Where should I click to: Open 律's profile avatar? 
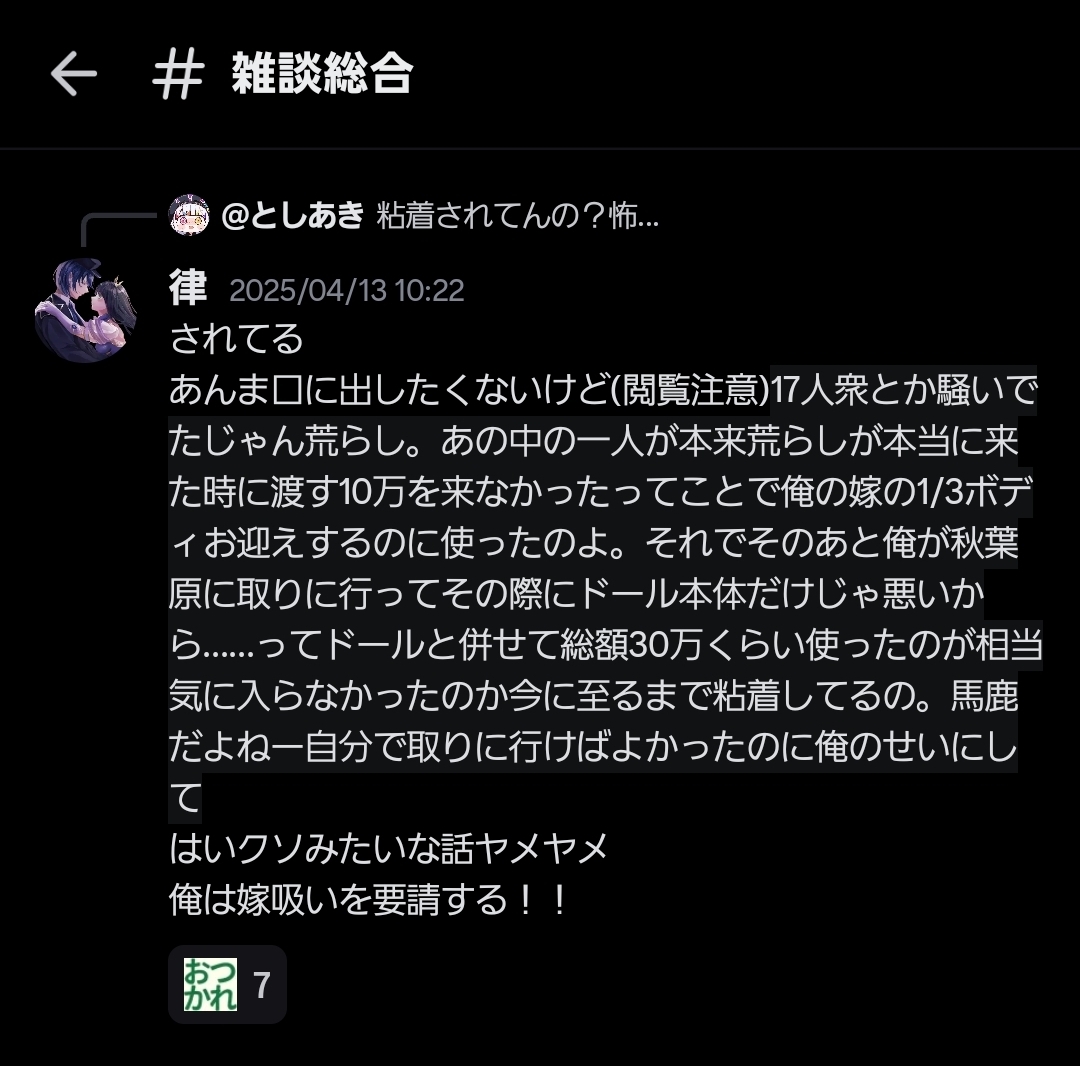coord(80,310)
